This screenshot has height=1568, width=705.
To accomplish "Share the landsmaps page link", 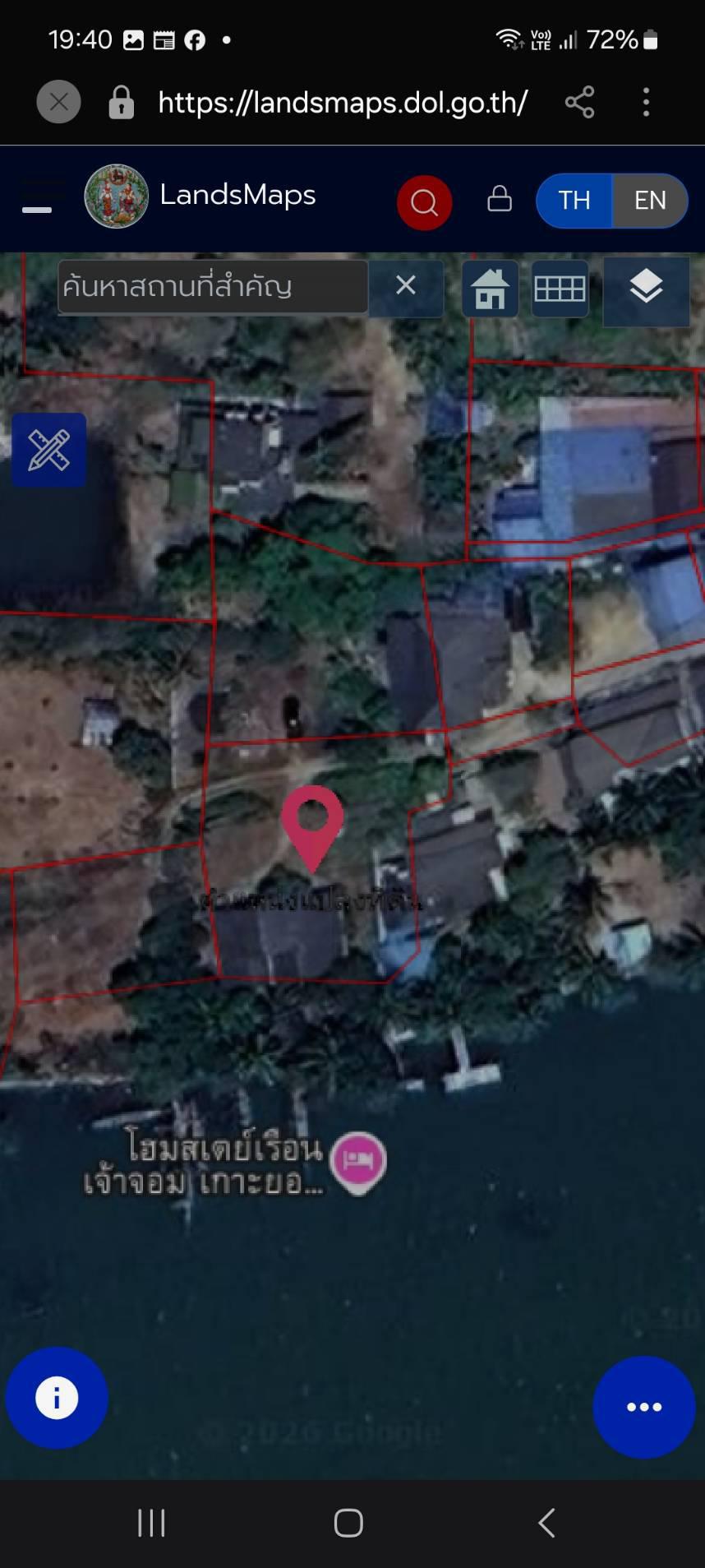I will pos(579,103).
